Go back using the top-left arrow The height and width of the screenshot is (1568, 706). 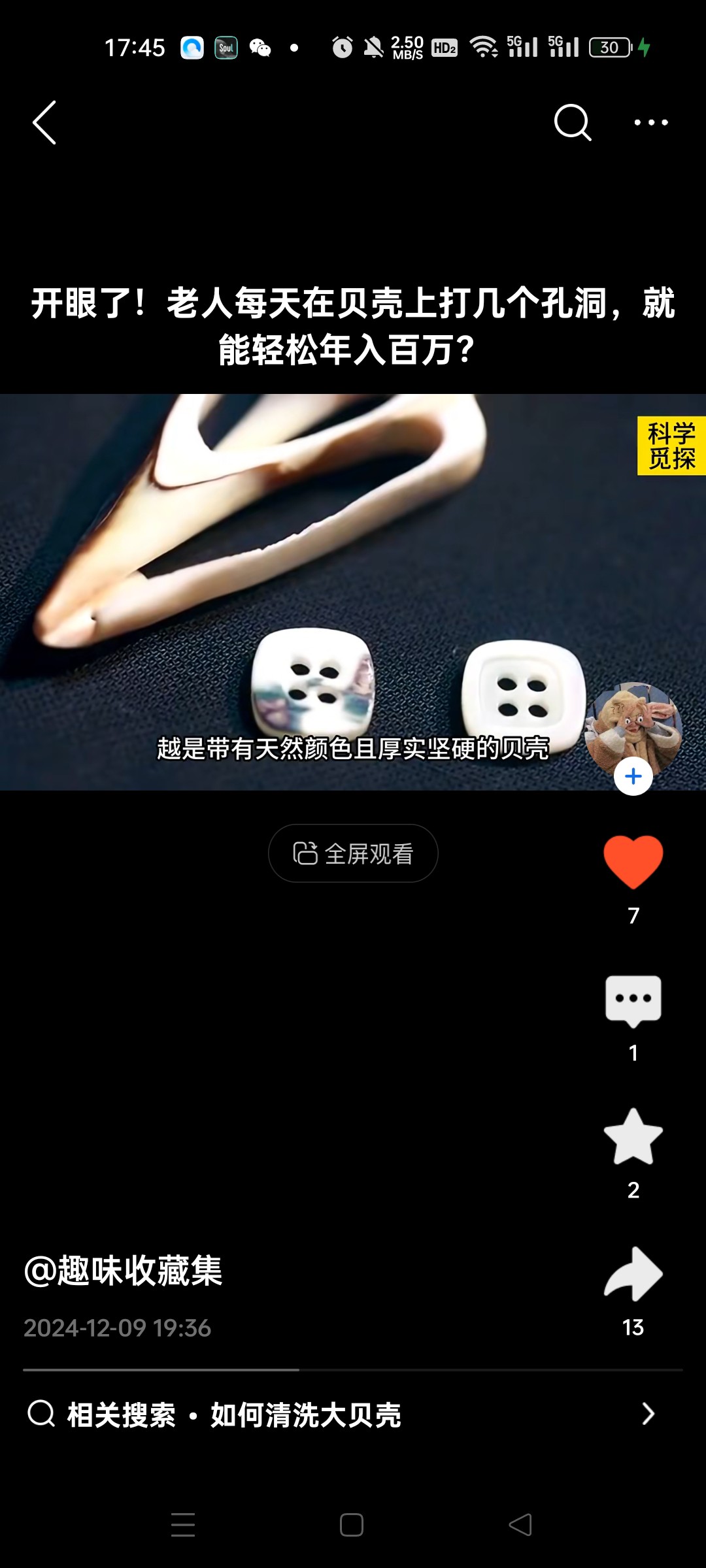point(44,122)
